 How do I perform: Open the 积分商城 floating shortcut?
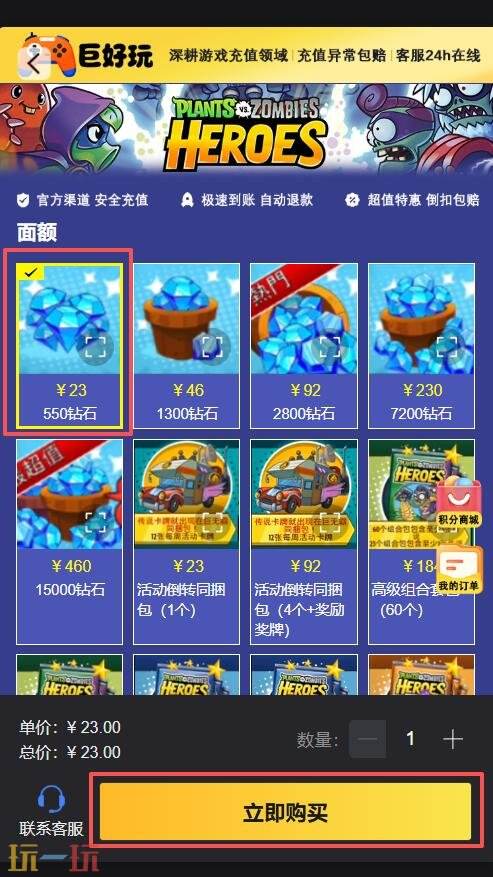458,503
